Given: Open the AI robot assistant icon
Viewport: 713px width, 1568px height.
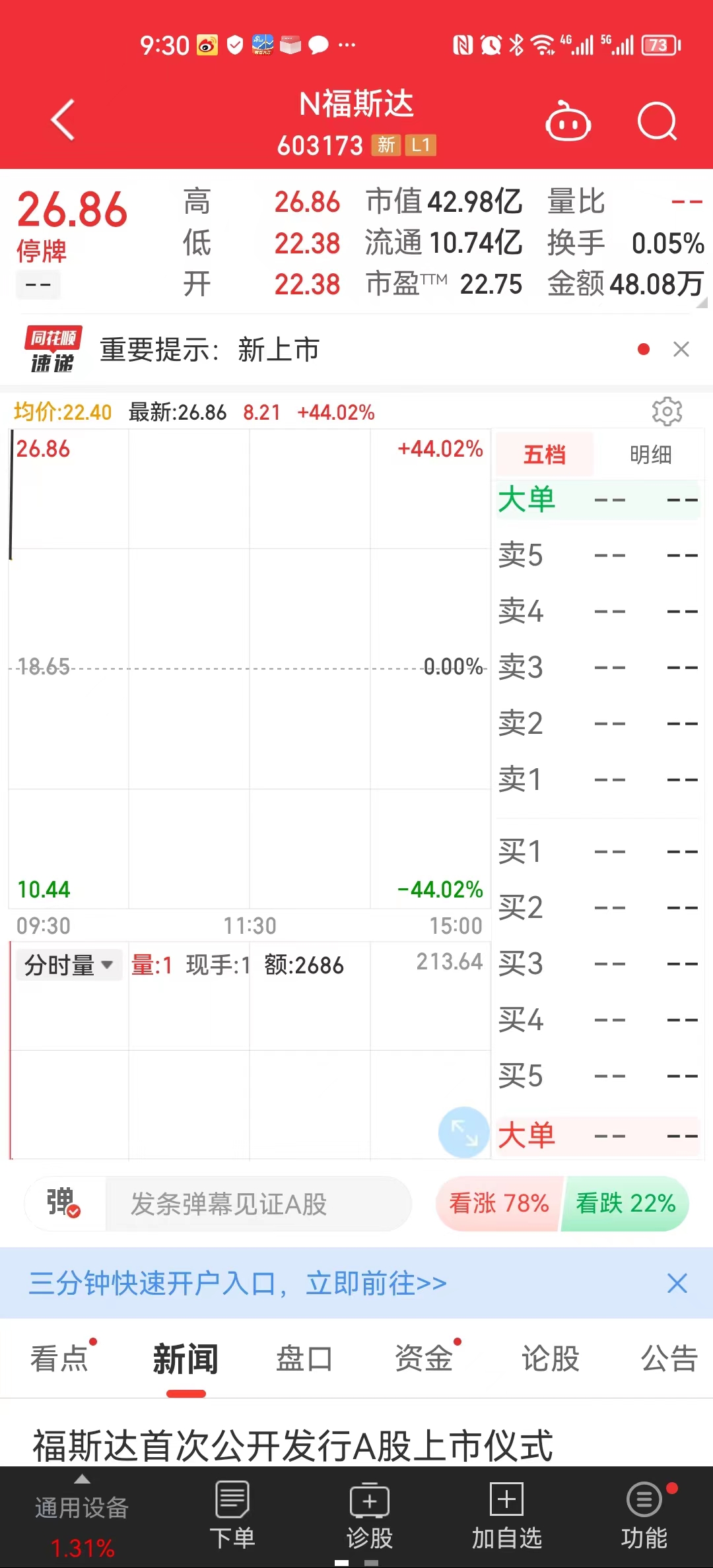Looking at the screenshot, I should point(568,121).
